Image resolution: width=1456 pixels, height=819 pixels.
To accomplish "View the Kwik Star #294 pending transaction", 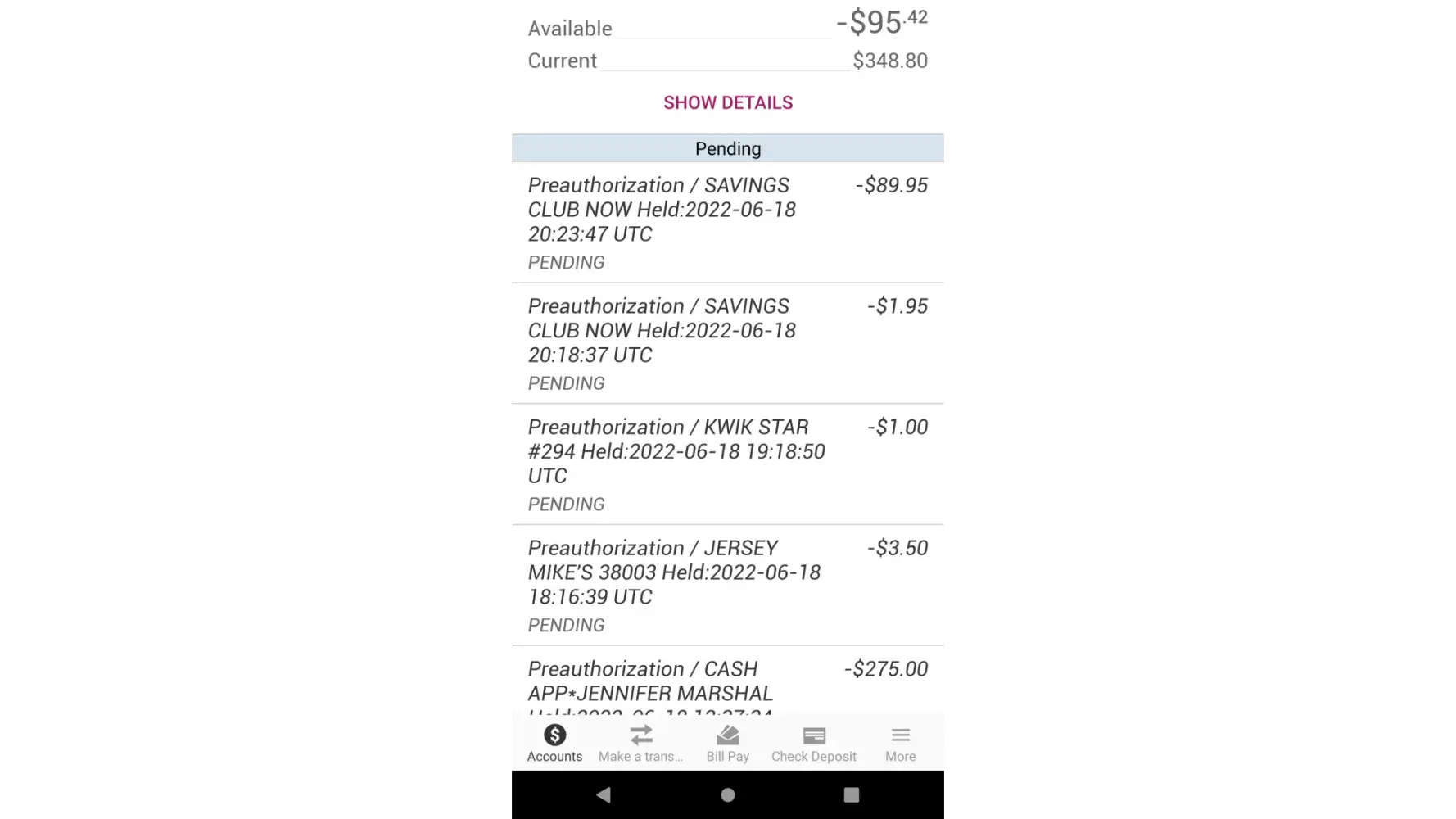I will 728,464.
